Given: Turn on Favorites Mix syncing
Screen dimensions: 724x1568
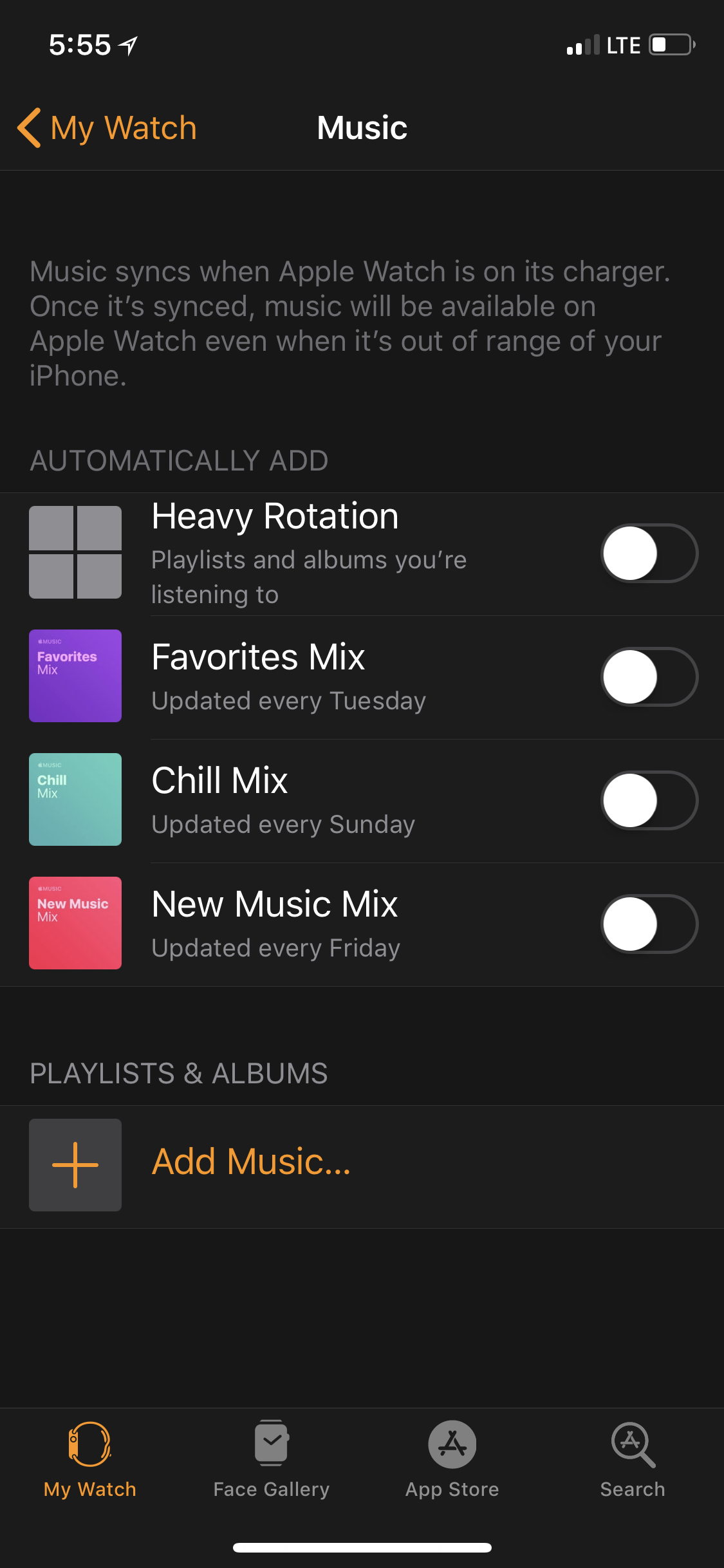Looking at the screenshot, I should [x=649, y=677].
